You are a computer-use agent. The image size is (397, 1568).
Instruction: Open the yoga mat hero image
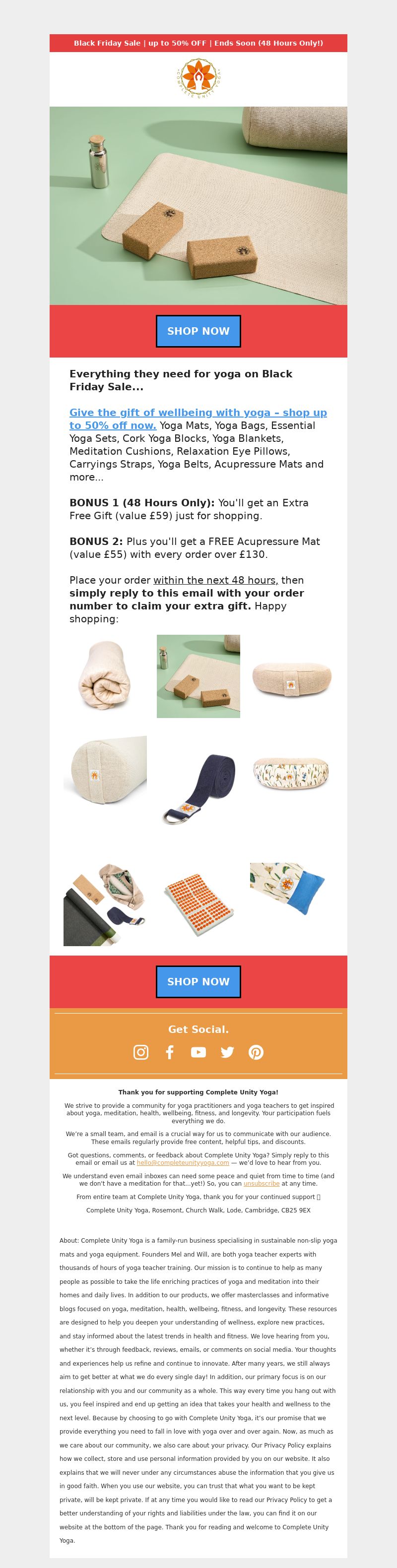(198, 205)
